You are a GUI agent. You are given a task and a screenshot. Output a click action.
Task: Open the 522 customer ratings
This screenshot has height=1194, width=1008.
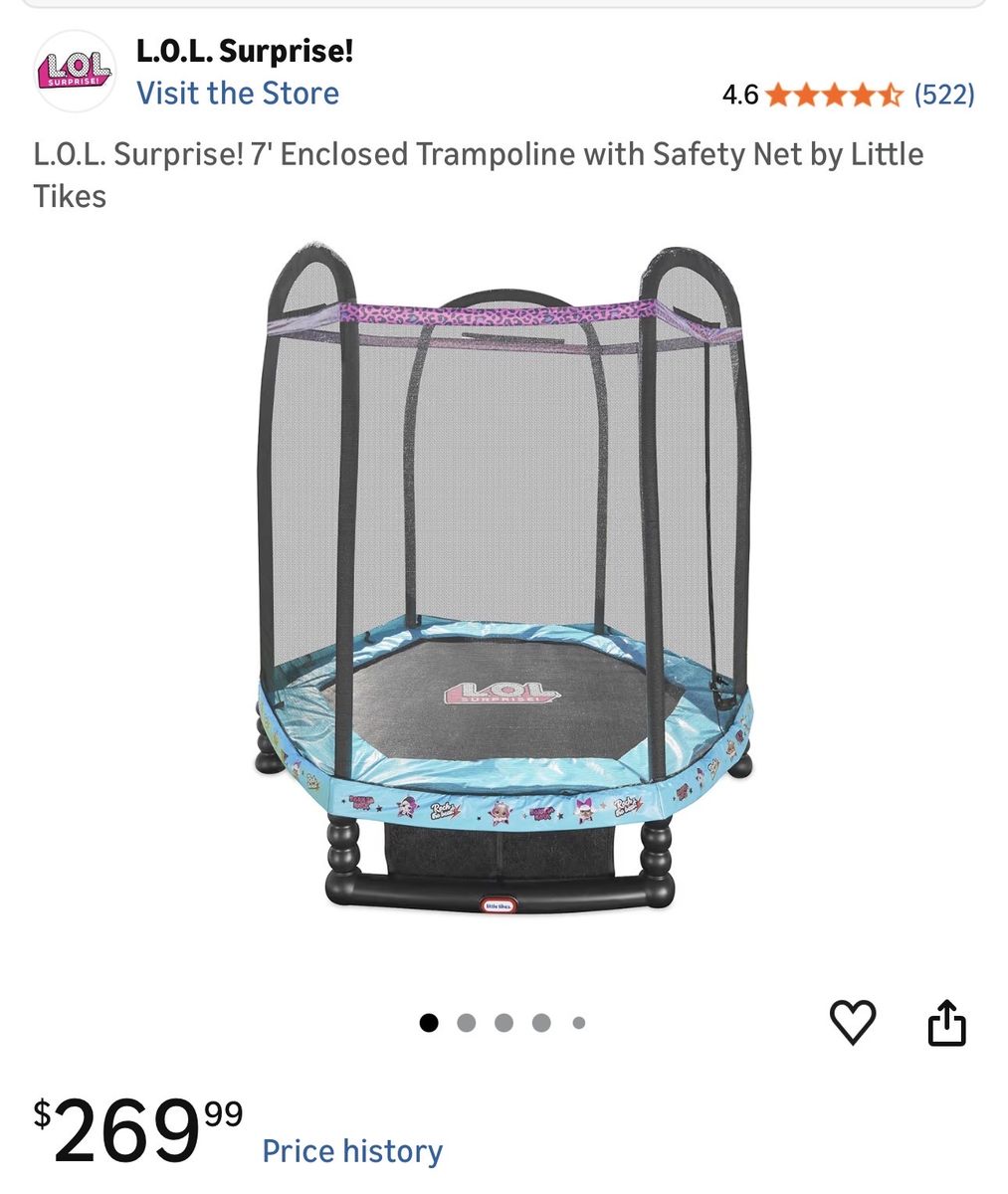943,95
